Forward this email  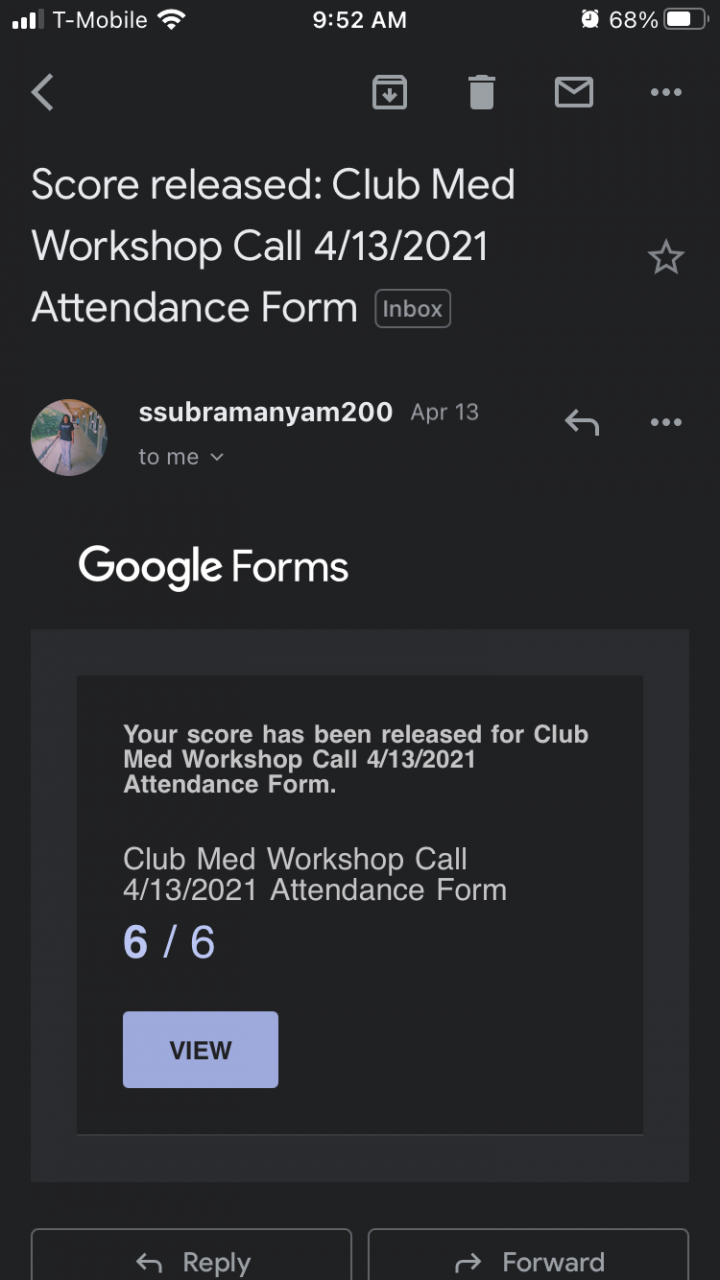528,1260
